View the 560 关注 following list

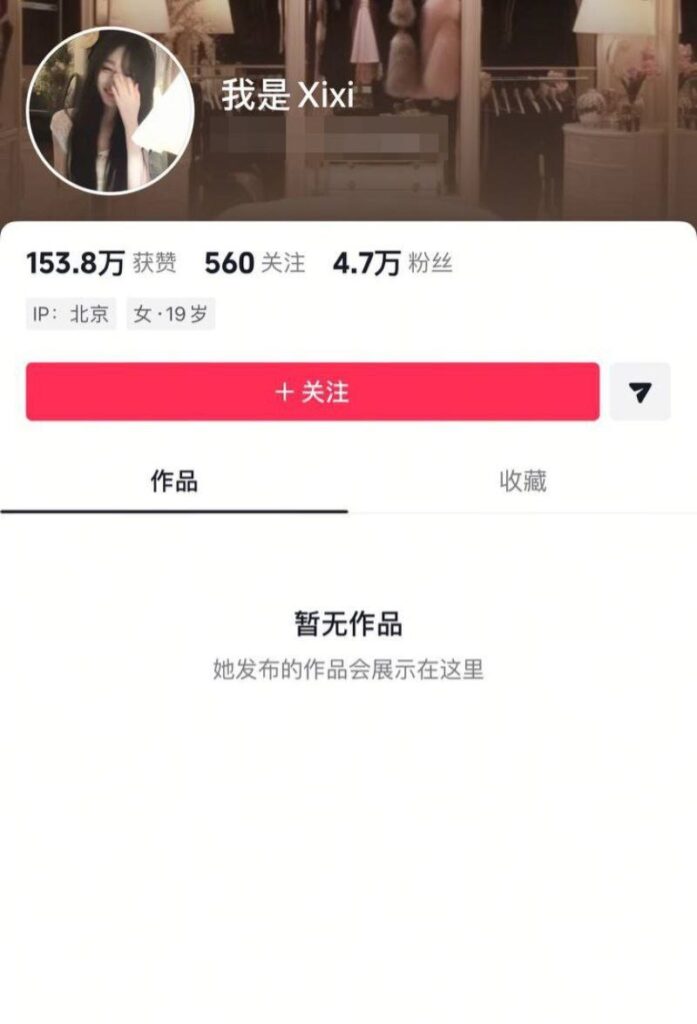coord(254,263)
